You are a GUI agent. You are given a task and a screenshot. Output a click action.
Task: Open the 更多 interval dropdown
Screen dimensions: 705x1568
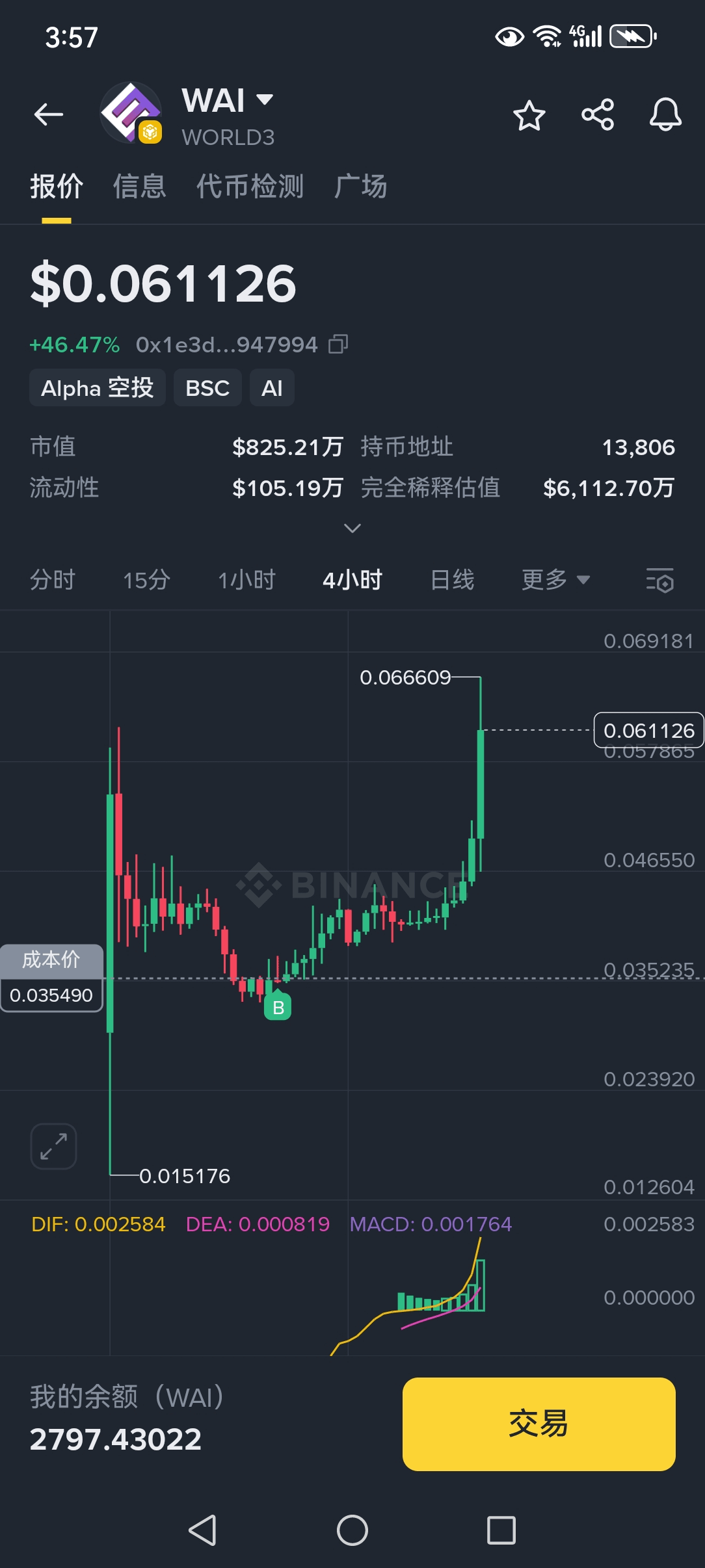point(555,579)
